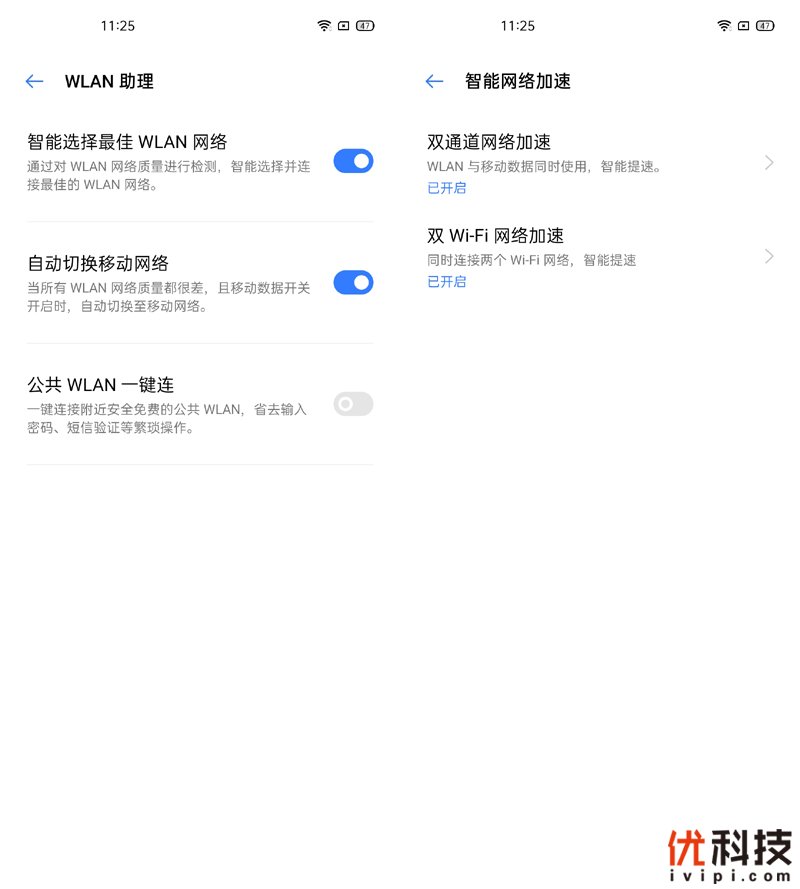
Task: Tap the battery icon on the right screen
Action: pyautogui.click(x=767, y=25)
